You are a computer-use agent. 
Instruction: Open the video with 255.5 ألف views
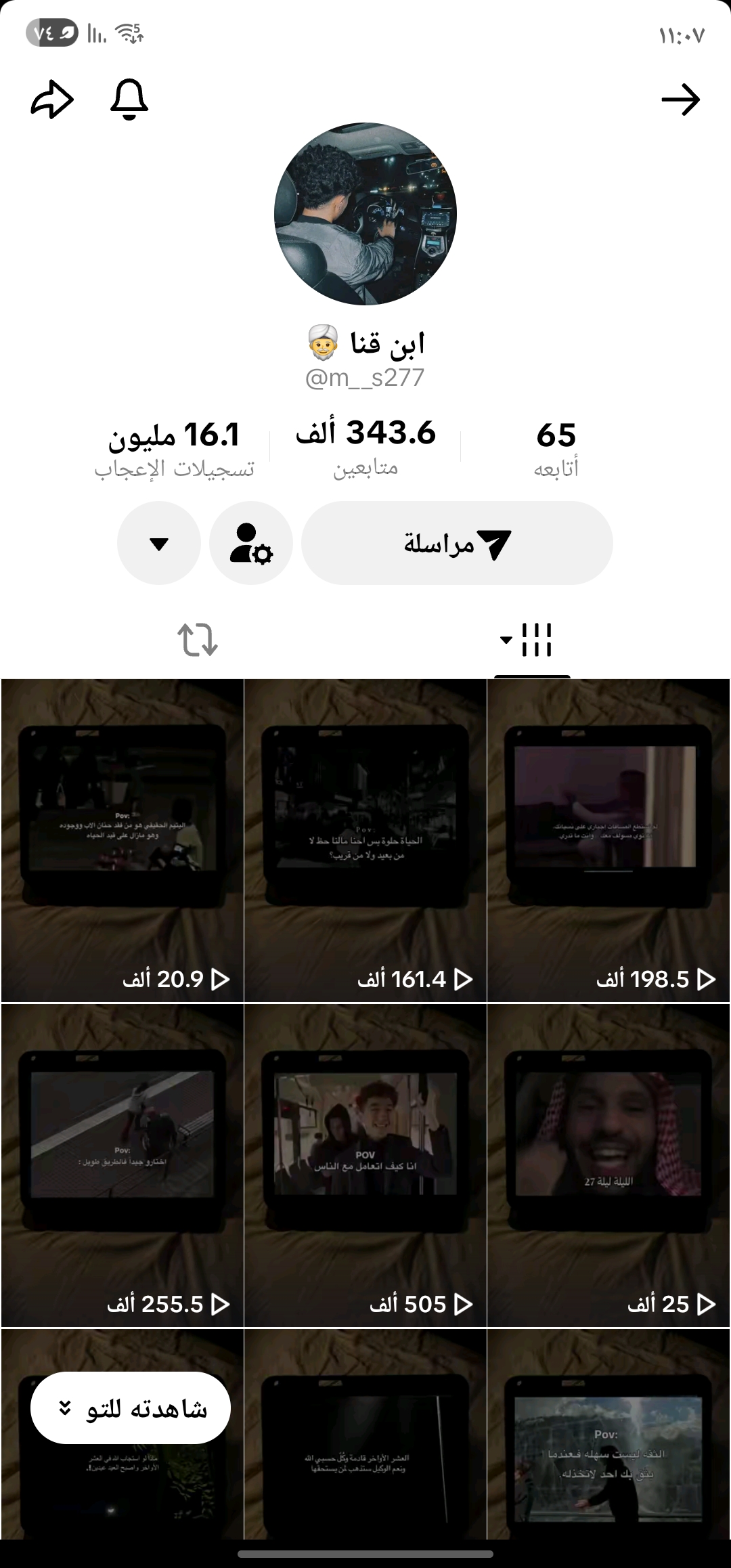(x=123, y=1164)
